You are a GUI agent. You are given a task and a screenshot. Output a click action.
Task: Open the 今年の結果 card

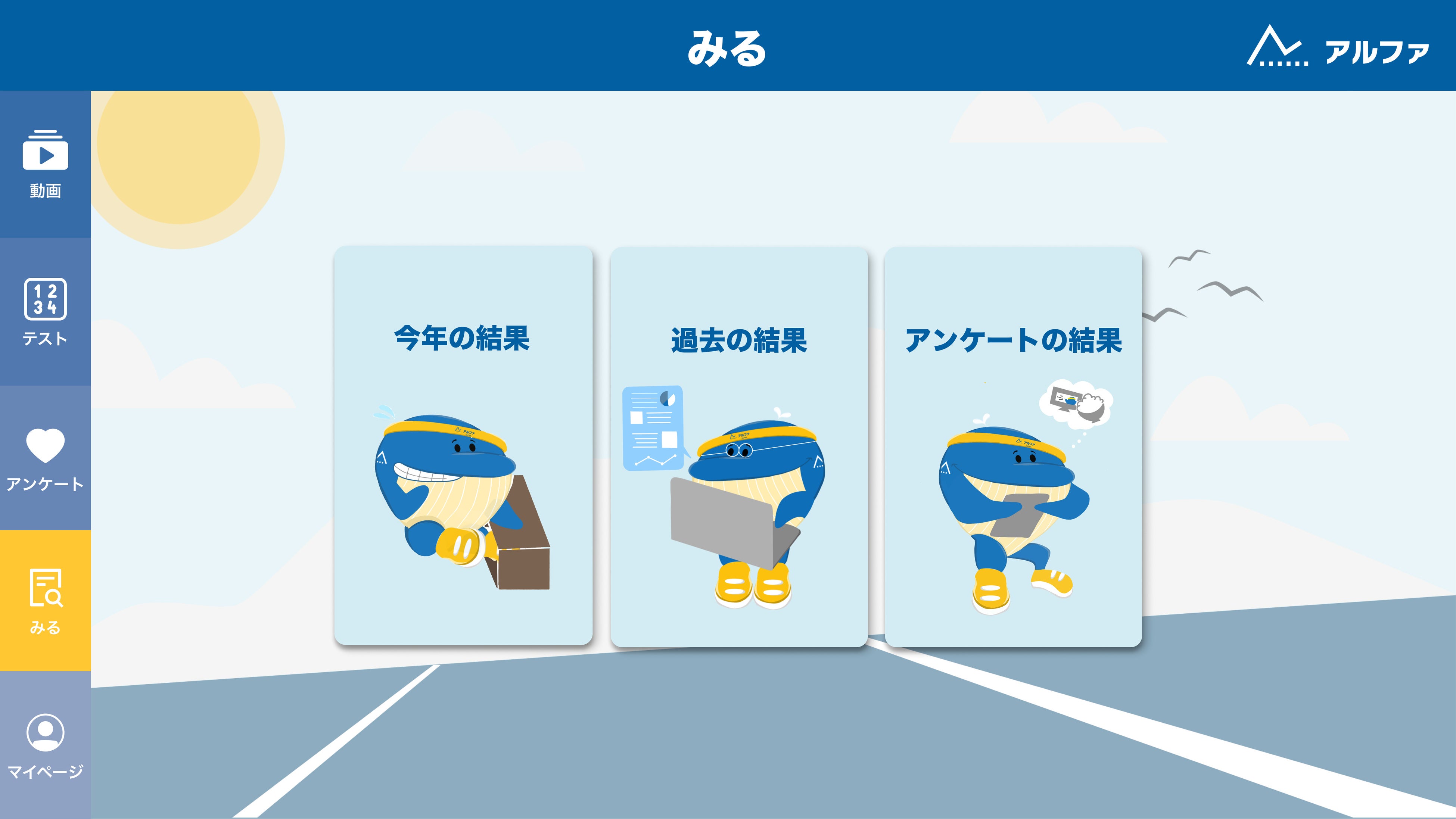click(463, 445)
